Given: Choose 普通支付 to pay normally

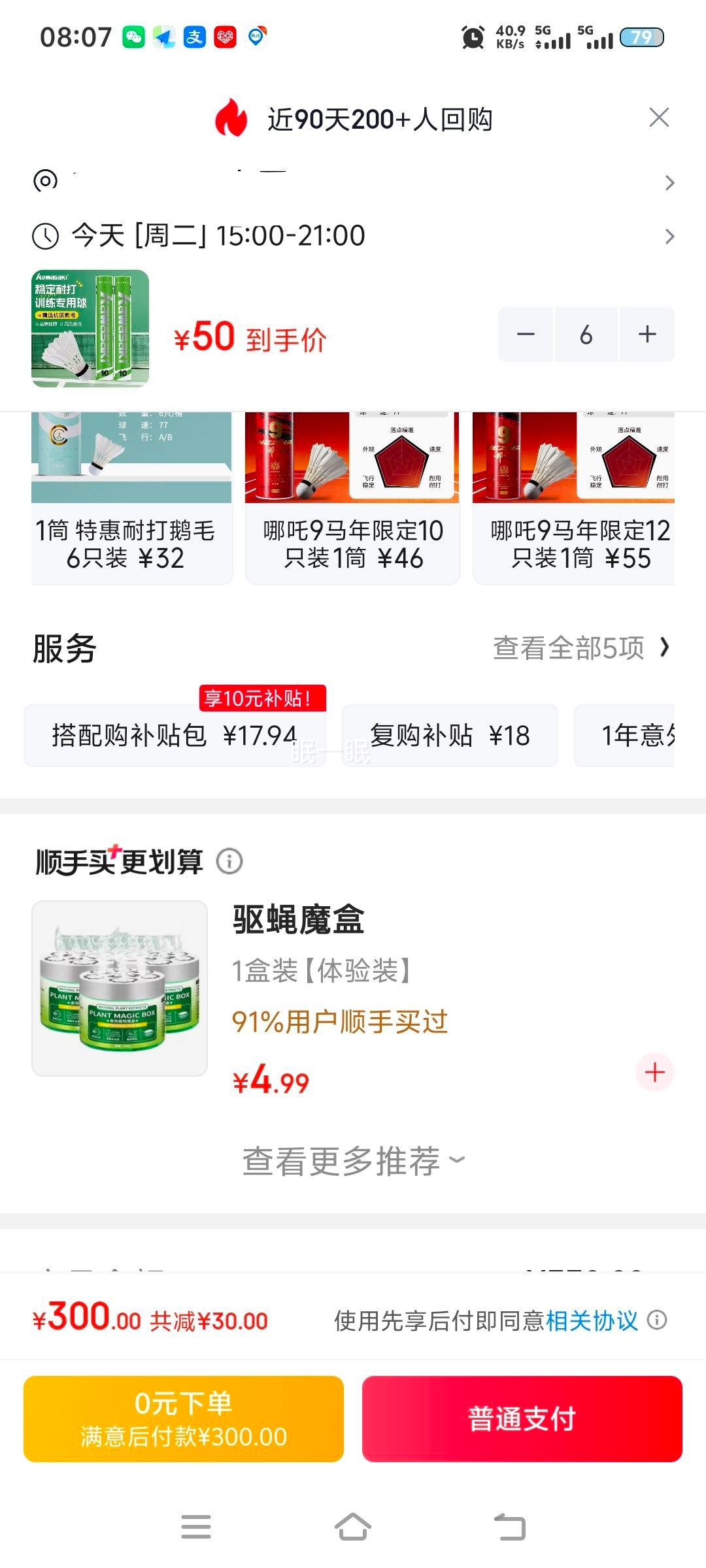Looking at the screenshot, I should [522, 1419].
